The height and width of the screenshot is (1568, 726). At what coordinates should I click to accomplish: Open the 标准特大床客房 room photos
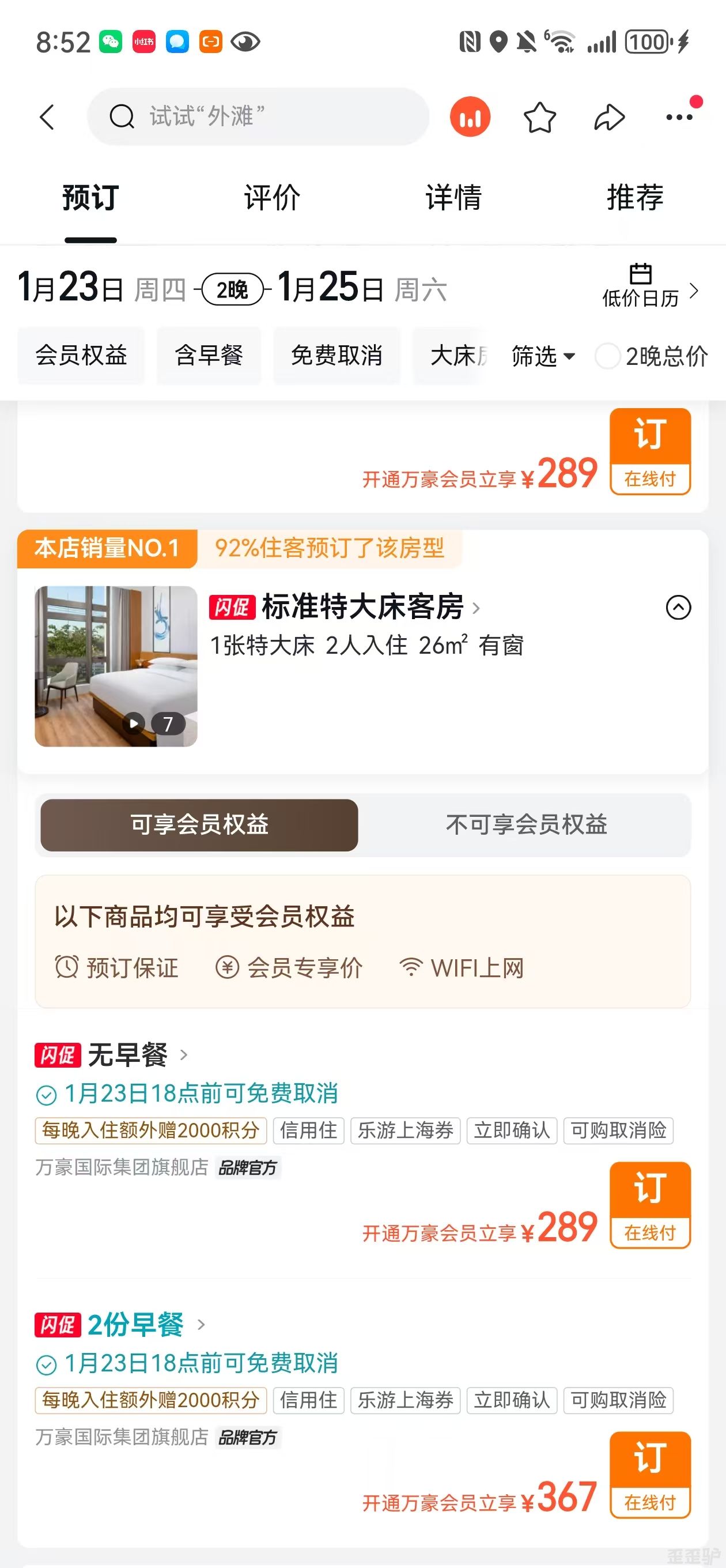point(116,666)
